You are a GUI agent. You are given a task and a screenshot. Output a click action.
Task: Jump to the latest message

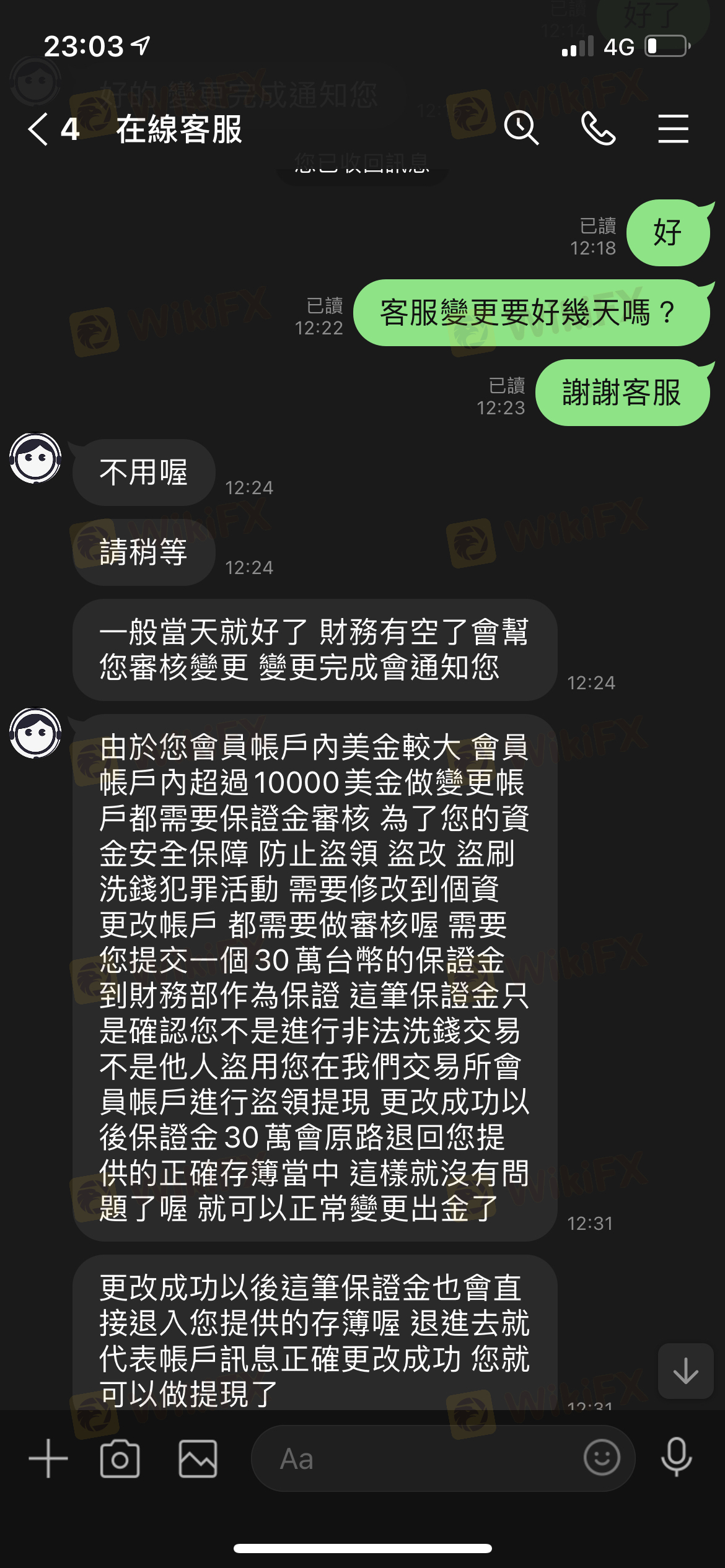[685, 1370]
